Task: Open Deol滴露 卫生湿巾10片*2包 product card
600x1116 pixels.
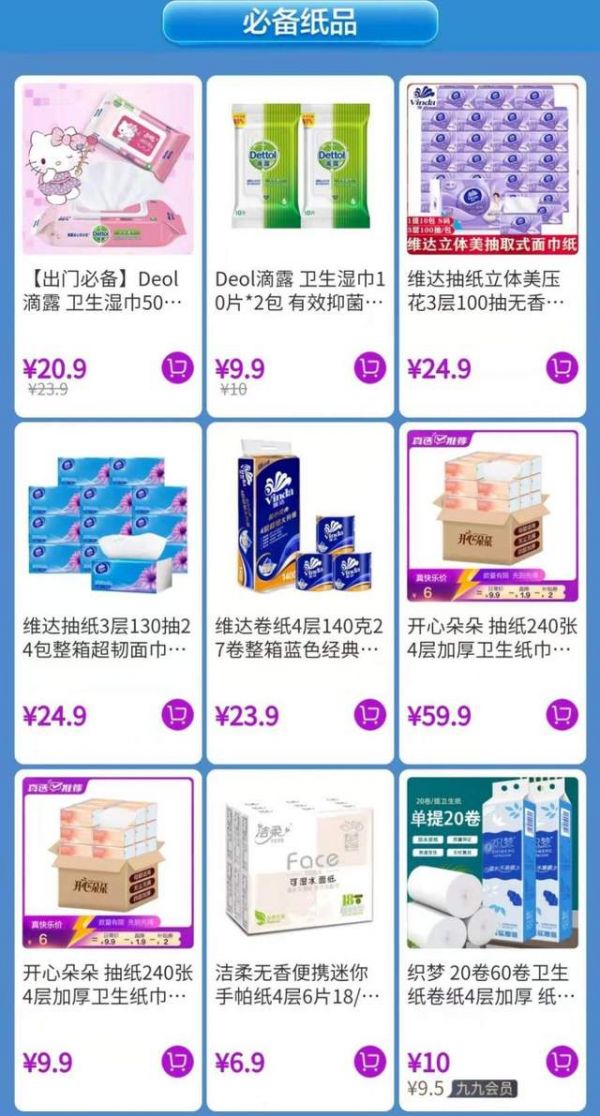Action: pos(299,170)
